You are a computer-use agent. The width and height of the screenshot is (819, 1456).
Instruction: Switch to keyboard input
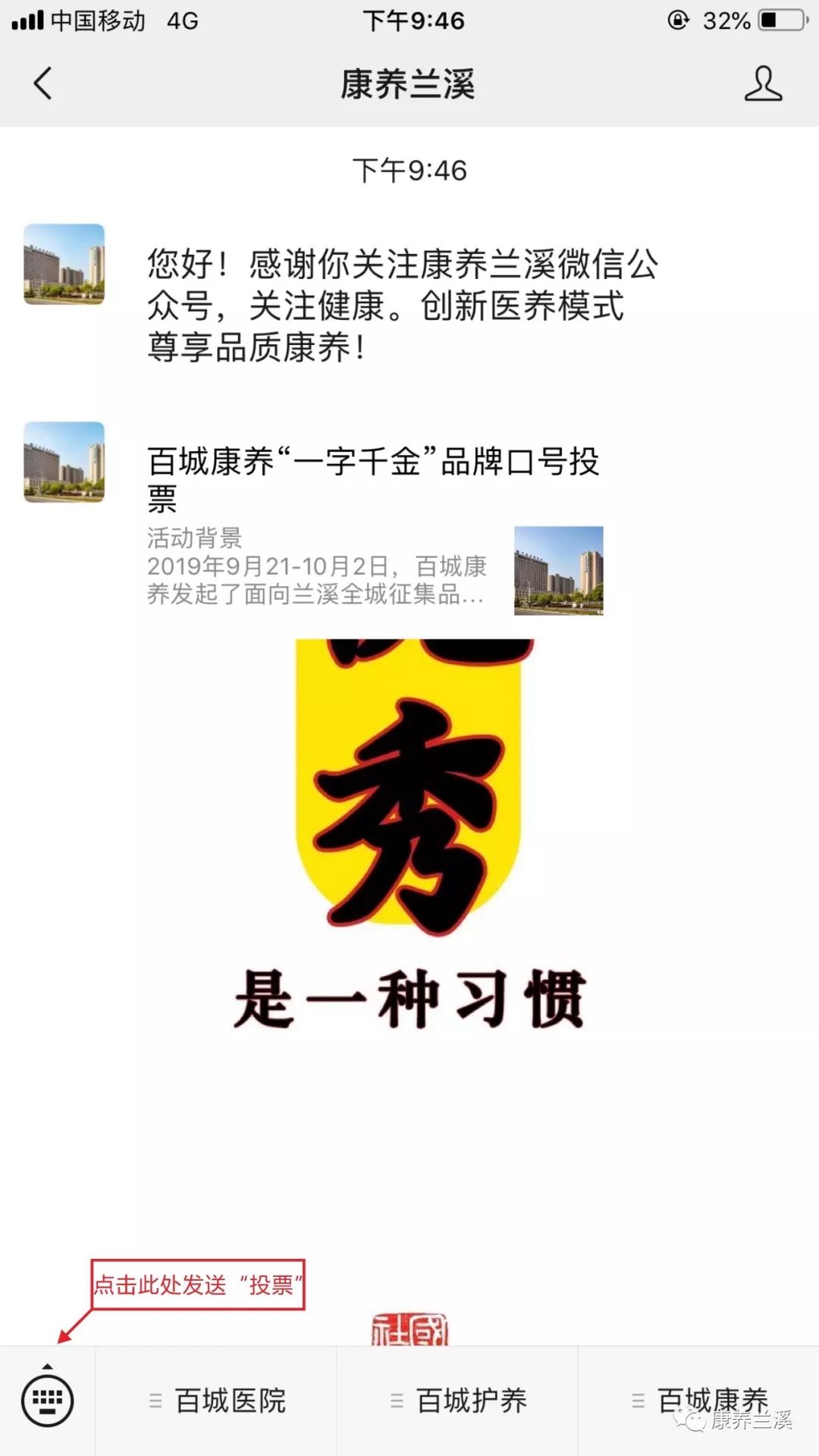pyautogui.click(x=47, y=1401)
